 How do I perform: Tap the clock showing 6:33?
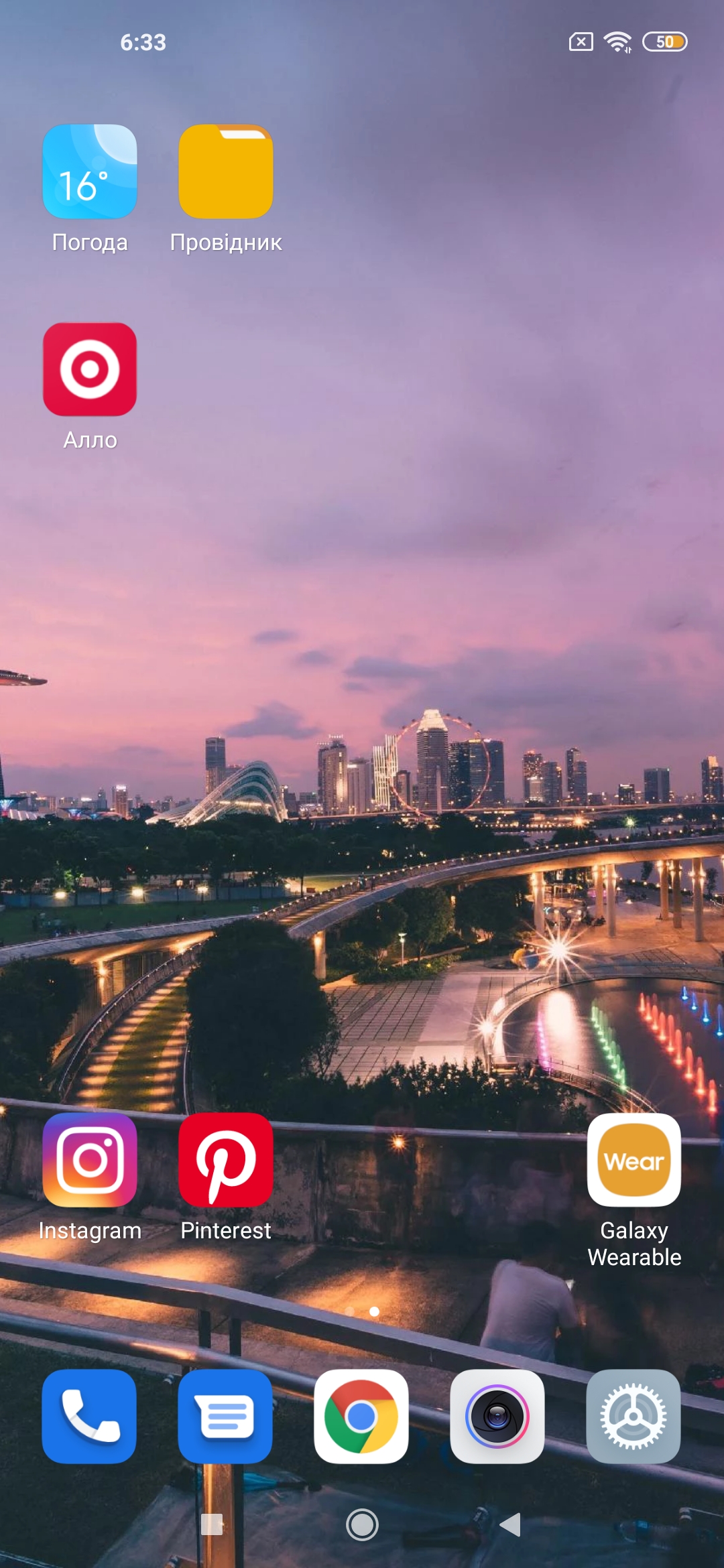point(142,43)
